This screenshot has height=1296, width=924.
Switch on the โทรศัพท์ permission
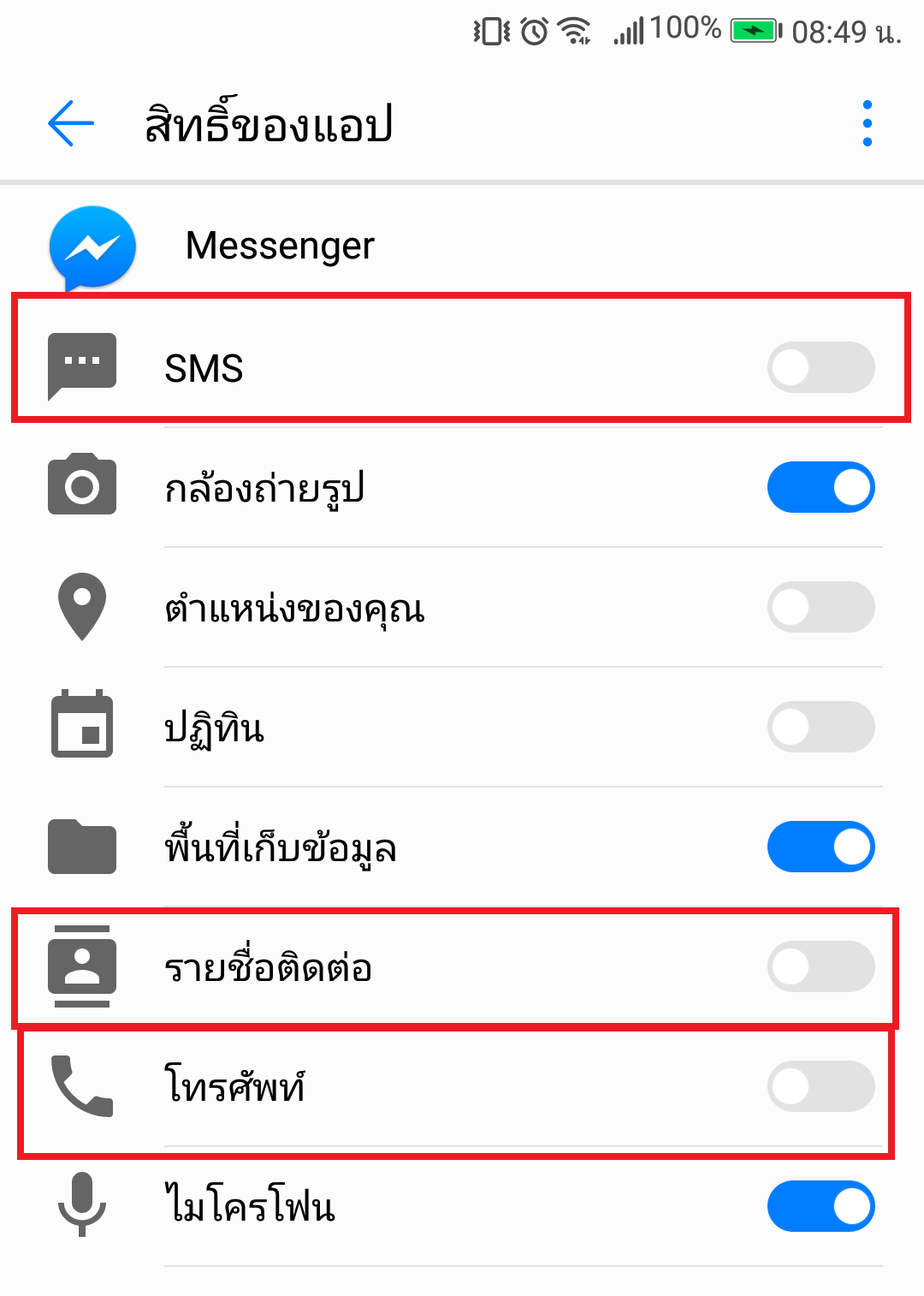(x=820, y=1086)
